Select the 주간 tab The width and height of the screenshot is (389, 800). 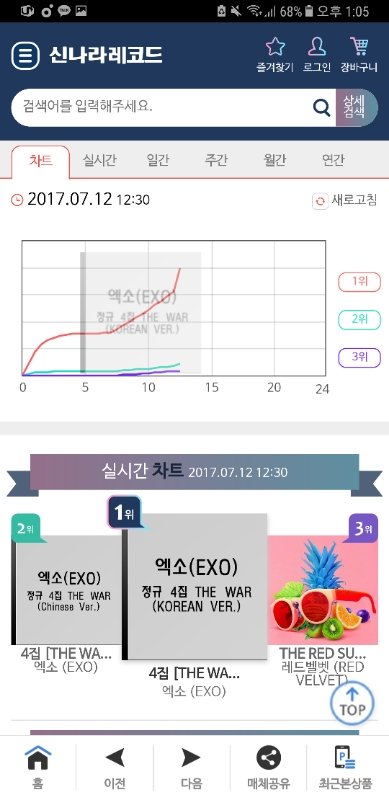click(216, 160)
